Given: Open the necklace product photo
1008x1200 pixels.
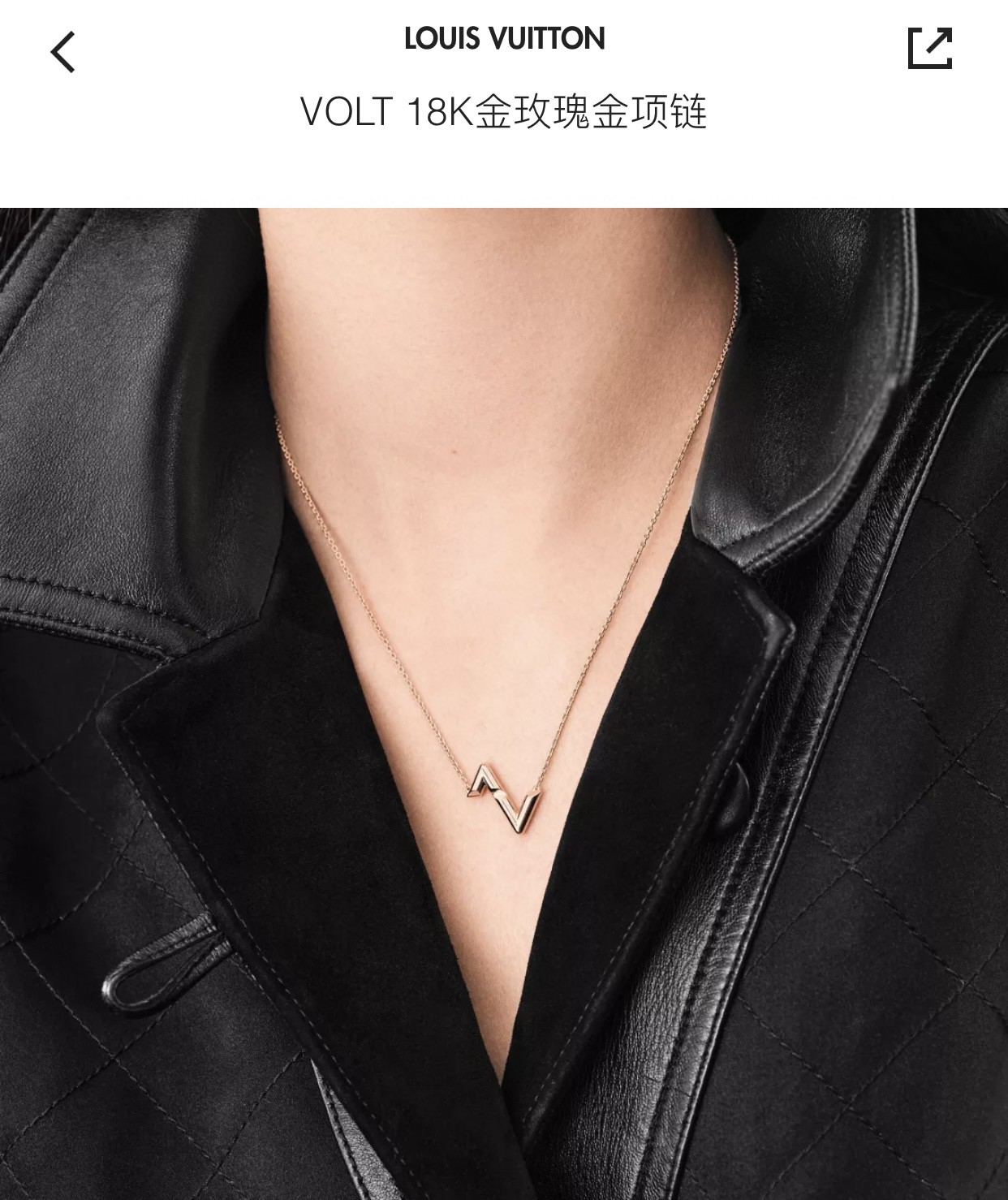Looking at the screenshot, I should tap(503, 703).
